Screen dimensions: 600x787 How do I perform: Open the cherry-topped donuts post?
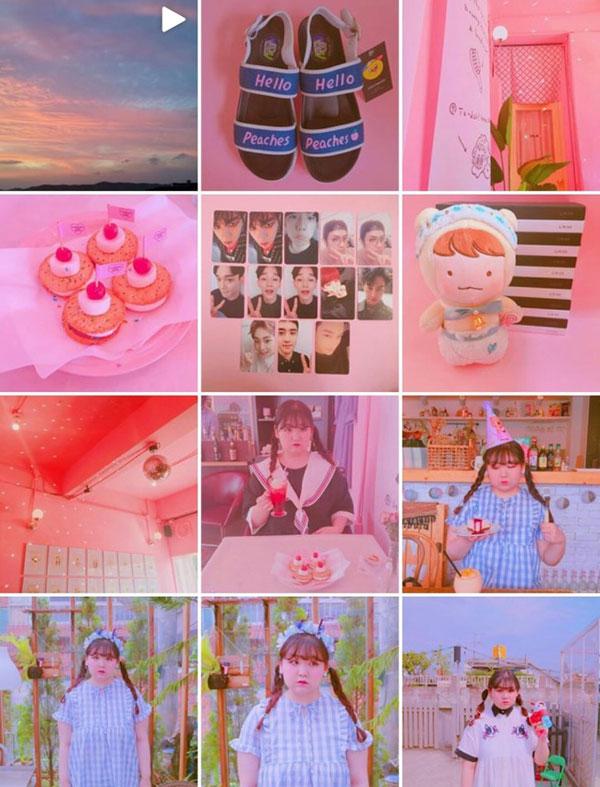pos(98,293)
